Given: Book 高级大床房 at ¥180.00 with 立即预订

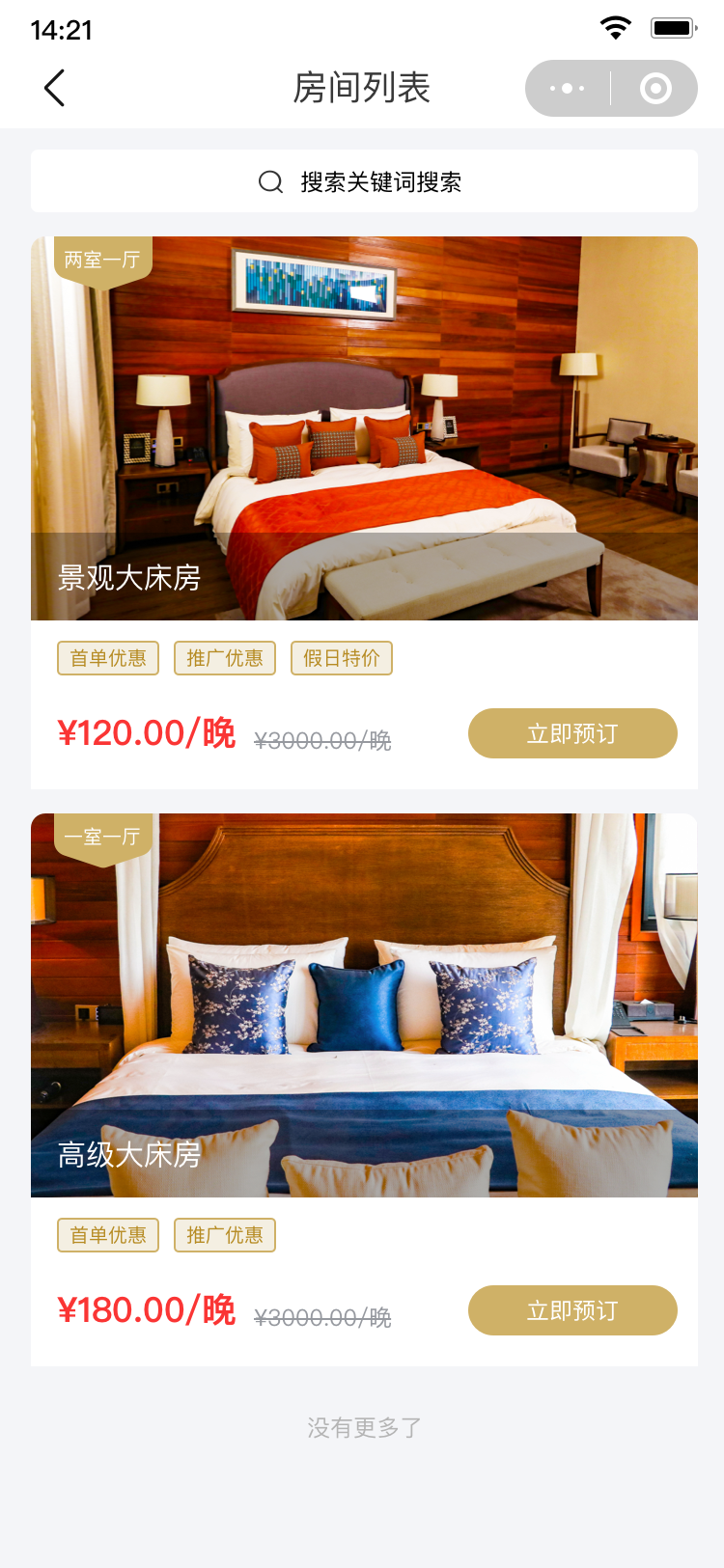Looking at the screenshot, I should [x=572, y=1310].
